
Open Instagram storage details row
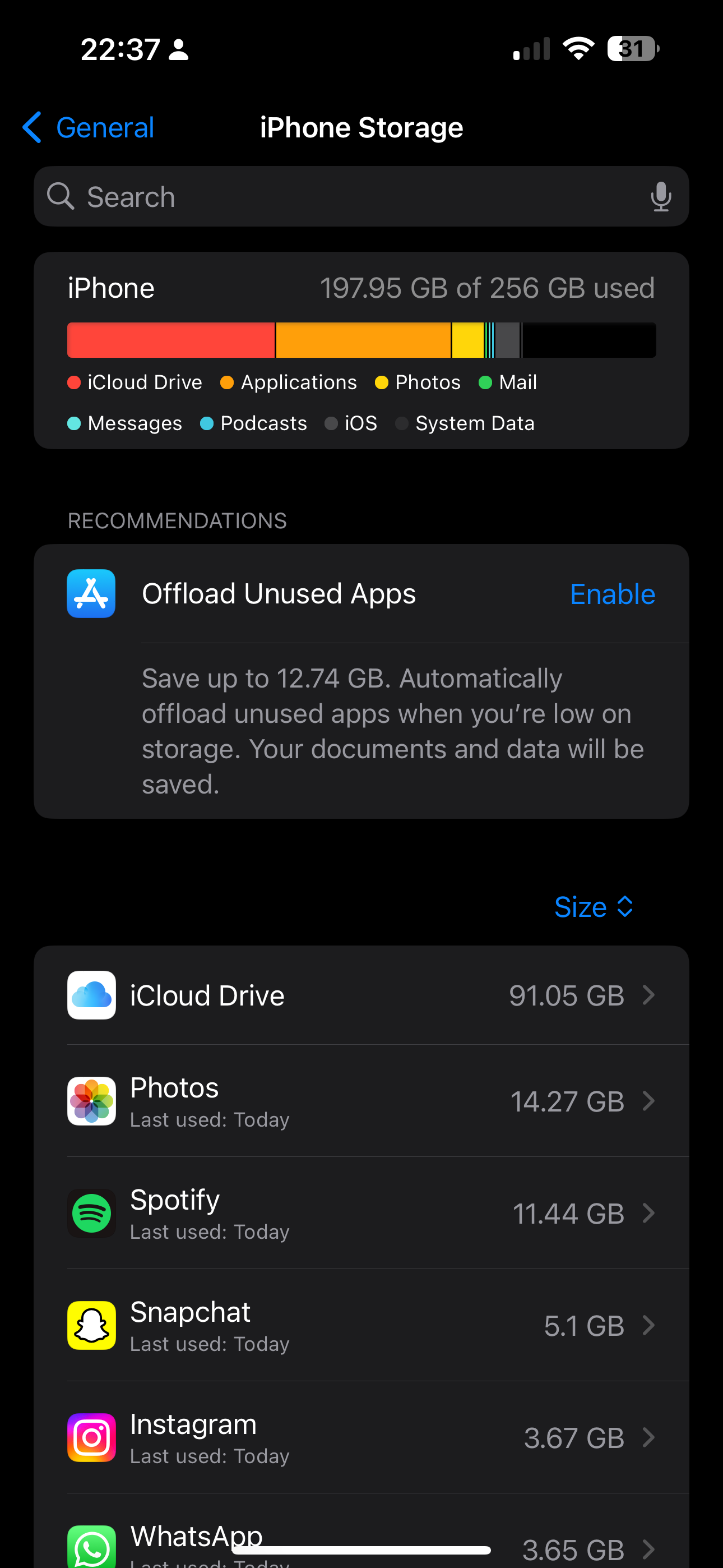361,1438
